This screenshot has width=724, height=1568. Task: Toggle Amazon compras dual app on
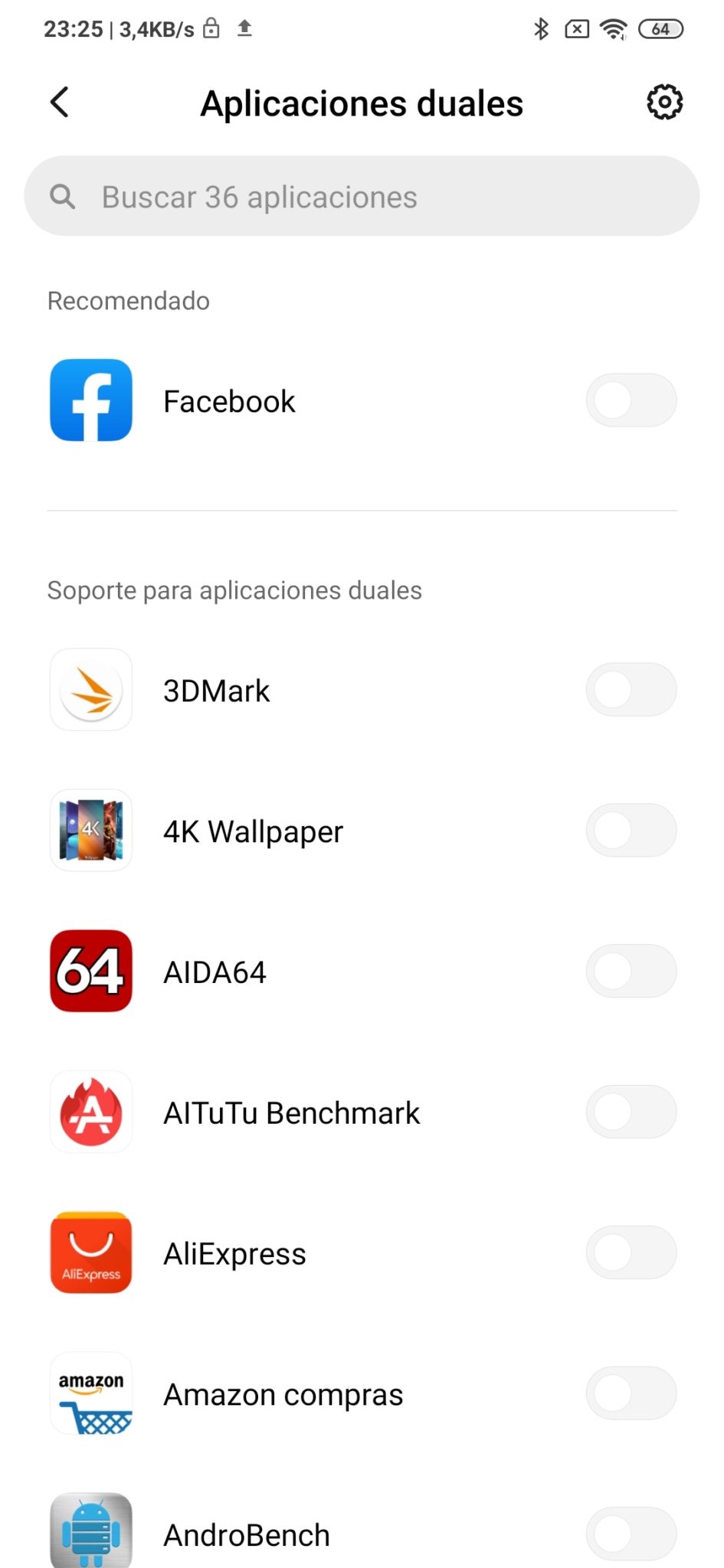[631, 1393]
